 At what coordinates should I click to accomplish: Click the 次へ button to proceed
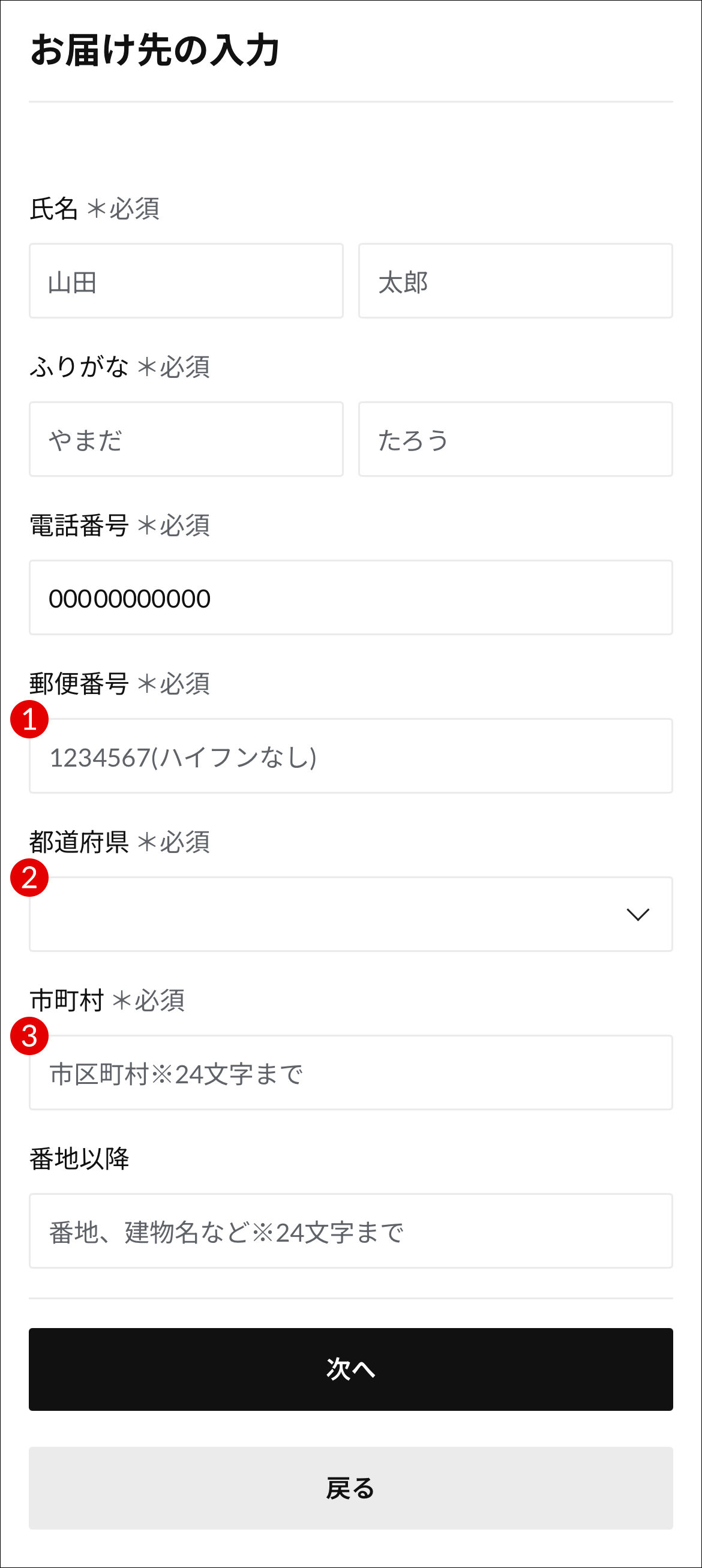[350, 1369]
